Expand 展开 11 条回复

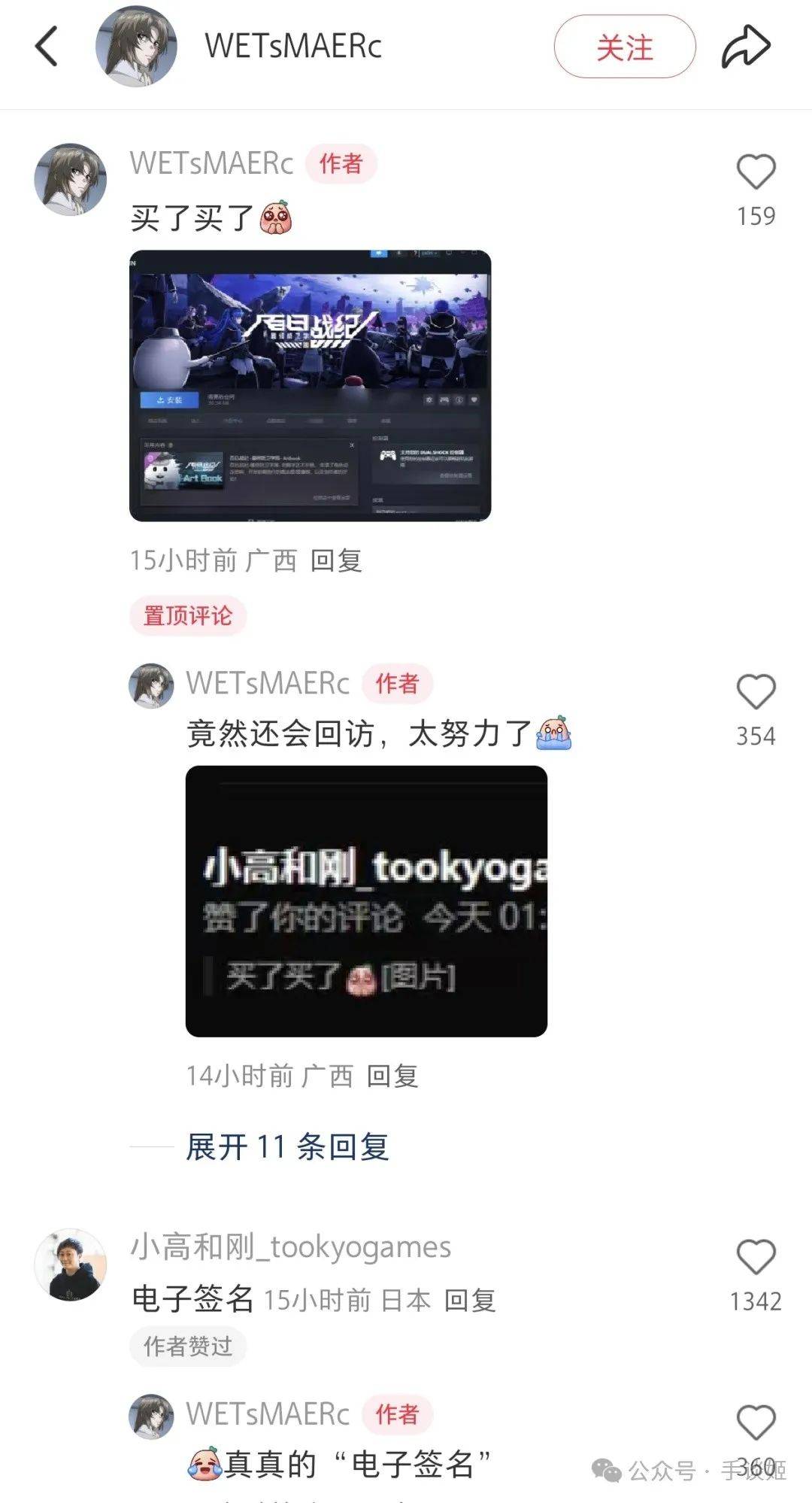[x=287, y=1147]
